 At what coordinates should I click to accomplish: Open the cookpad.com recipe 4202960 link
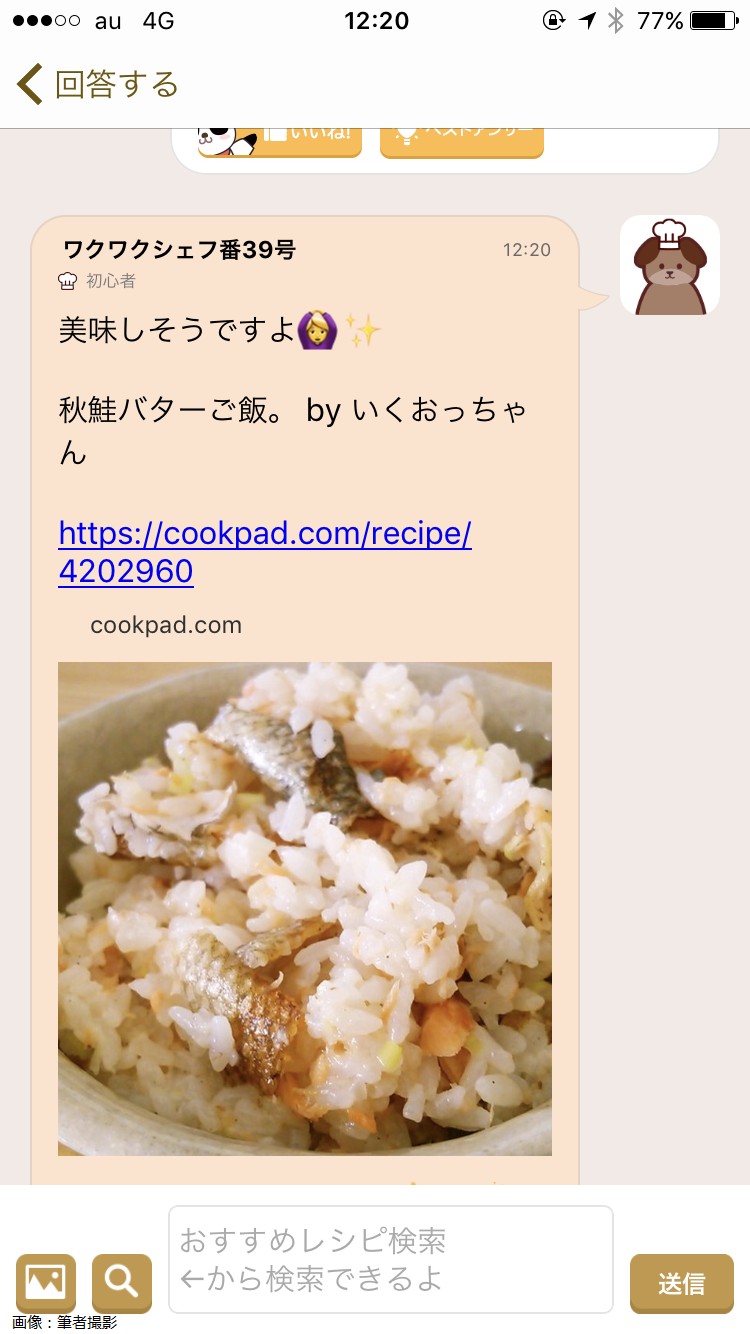265,552
